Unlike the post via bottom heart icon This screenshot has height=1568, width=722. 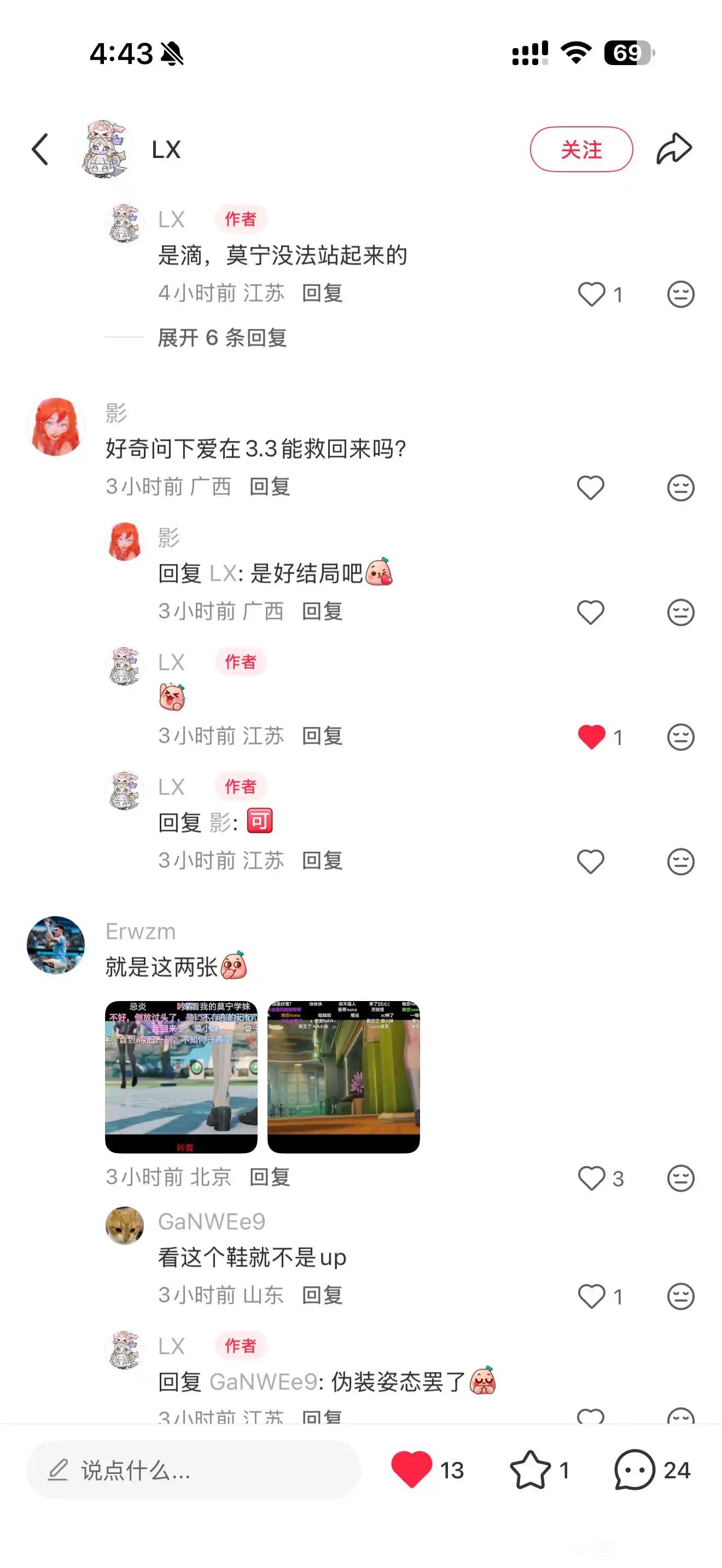click(412, 1469)
